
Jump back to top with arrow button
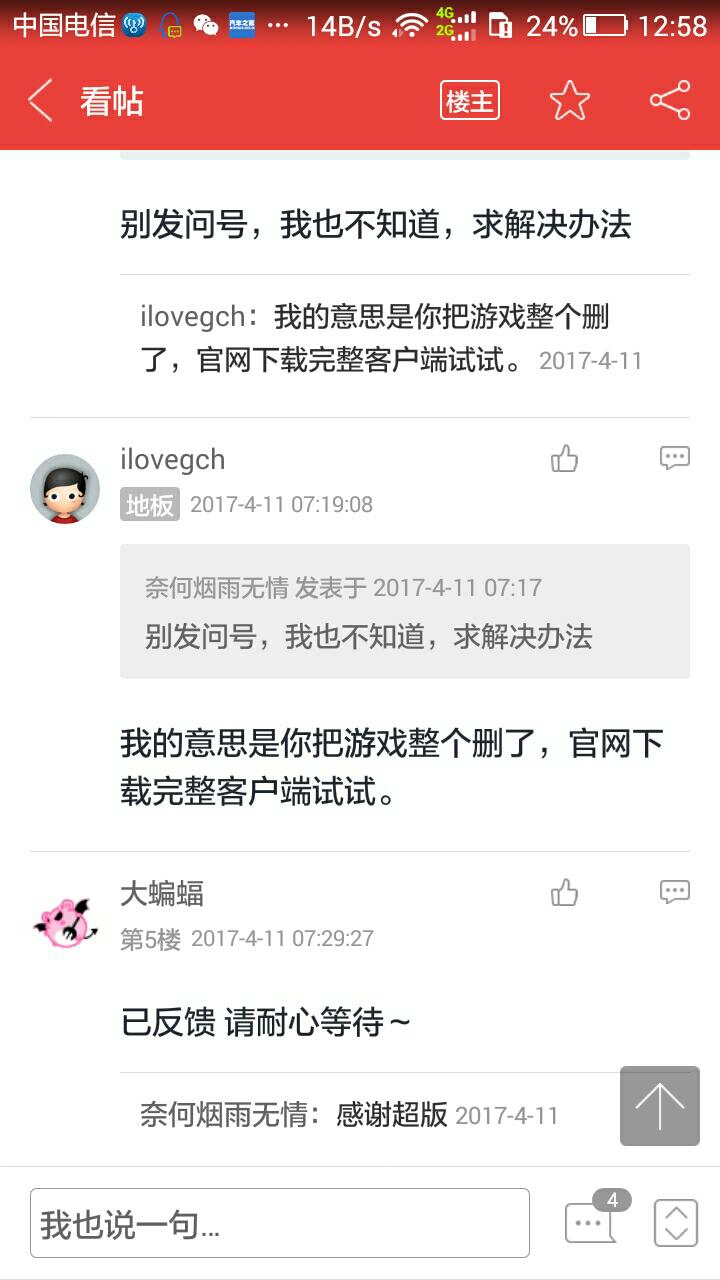pyautogui.click(x=660, y=1106)
